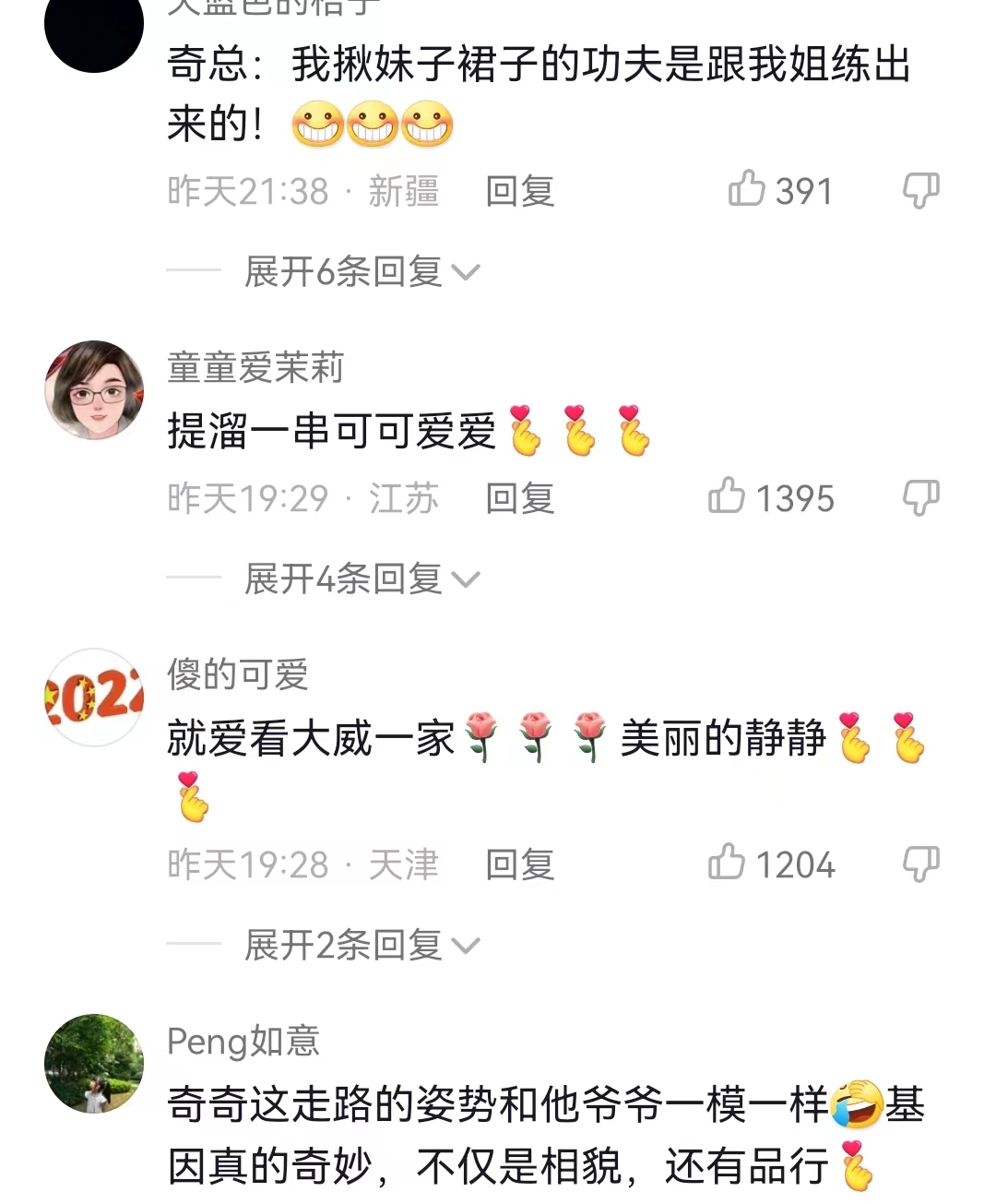Click the 新疆 location tag on the first comment
Image resolution: width=996 pixels, height=1204 pixels.
click(404, 191)
